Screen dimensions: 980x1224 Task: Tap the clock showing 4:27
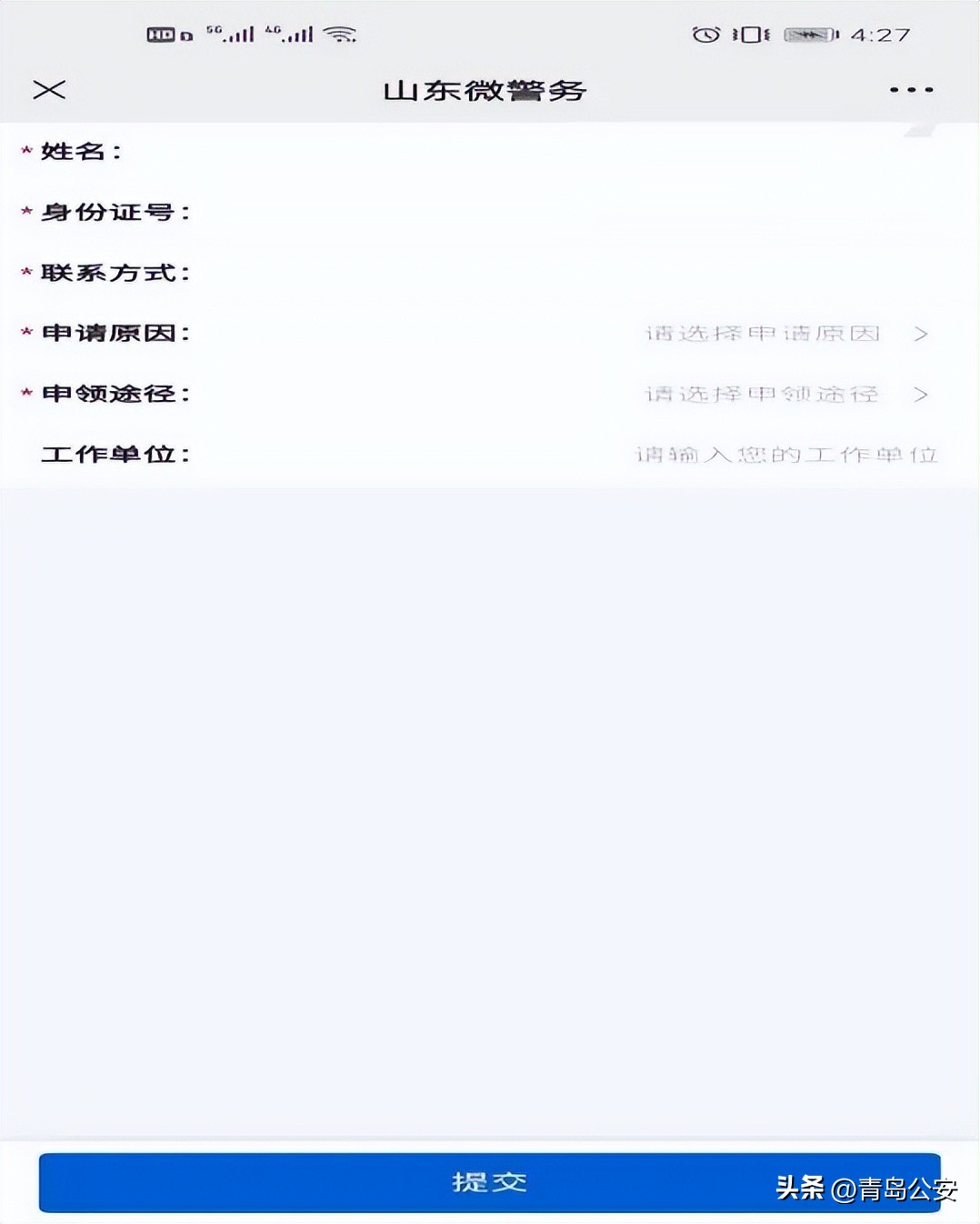[x=881, y=35]
